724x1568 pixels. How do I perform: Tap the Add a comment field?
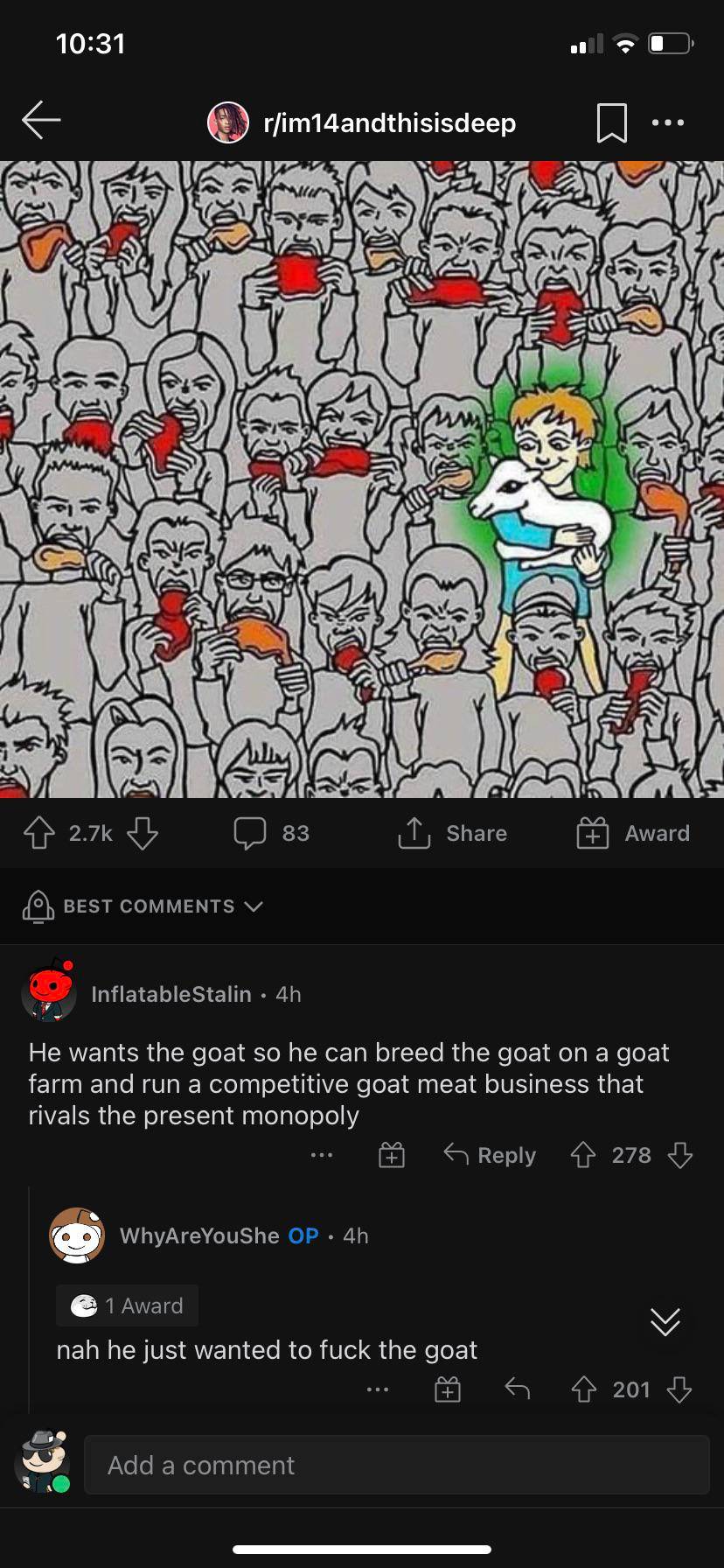tap(396, 1465)
